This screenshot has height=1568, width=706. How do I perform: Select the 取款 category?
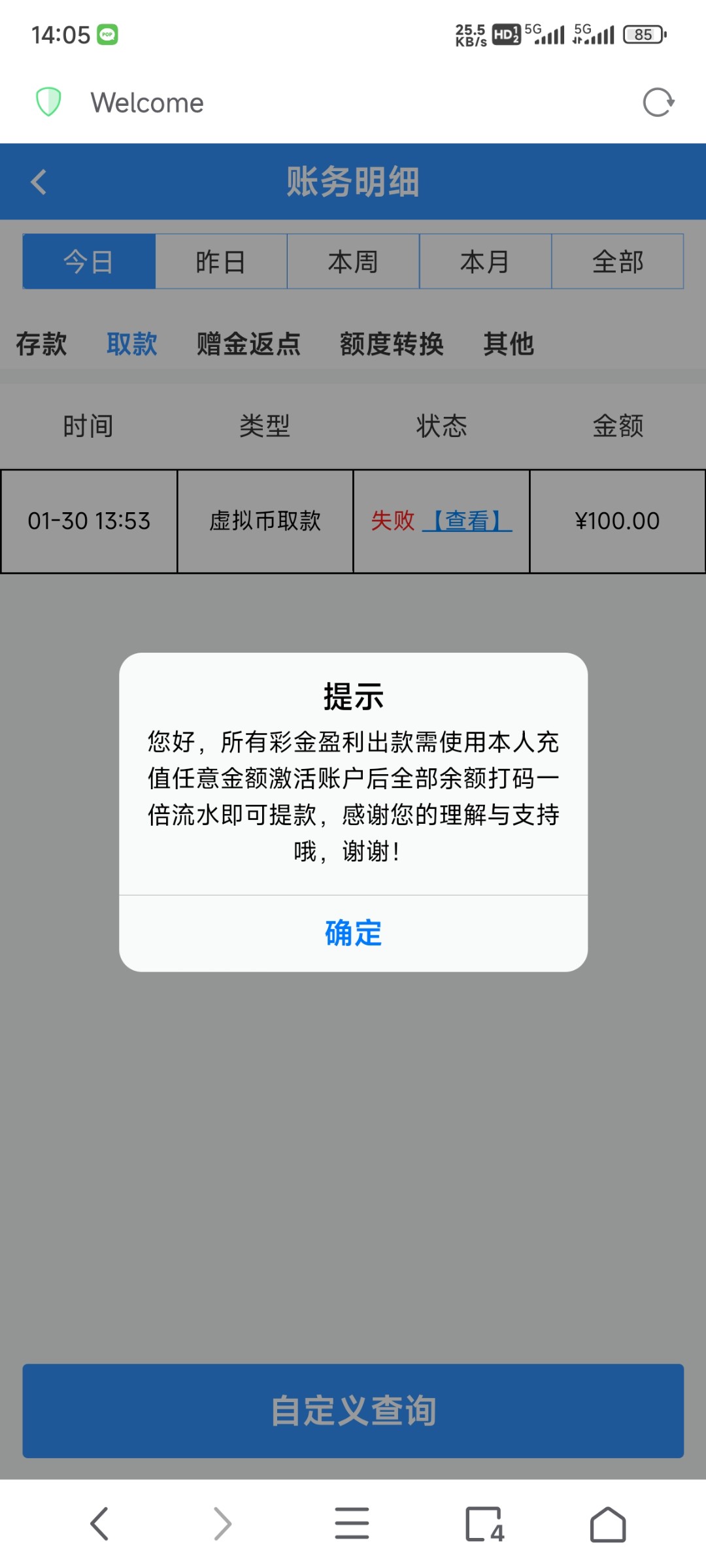click(x=132, y=344)
